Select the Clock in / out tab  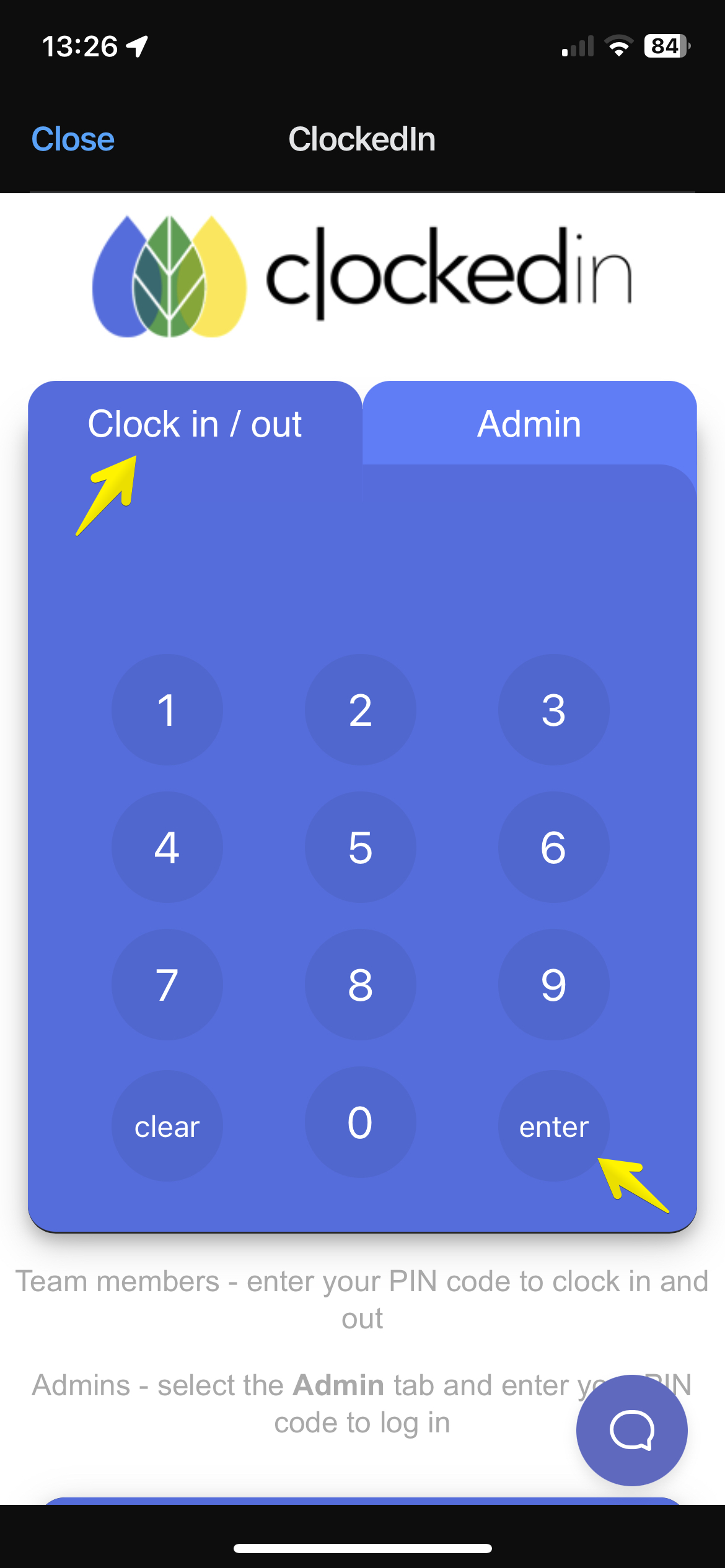point(195,424)
